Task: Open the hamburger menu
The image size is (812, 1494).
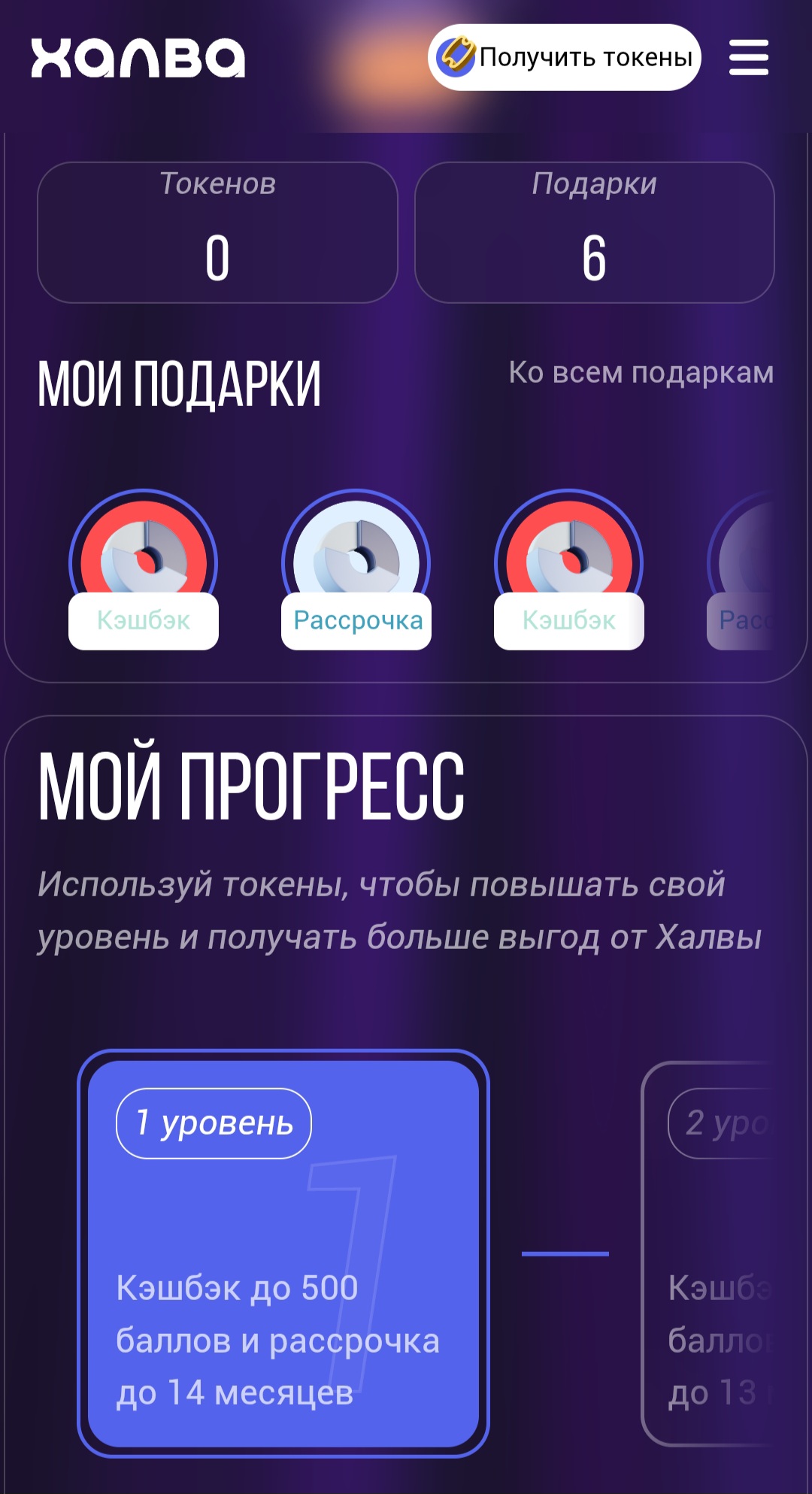Action: click(749, 58)
